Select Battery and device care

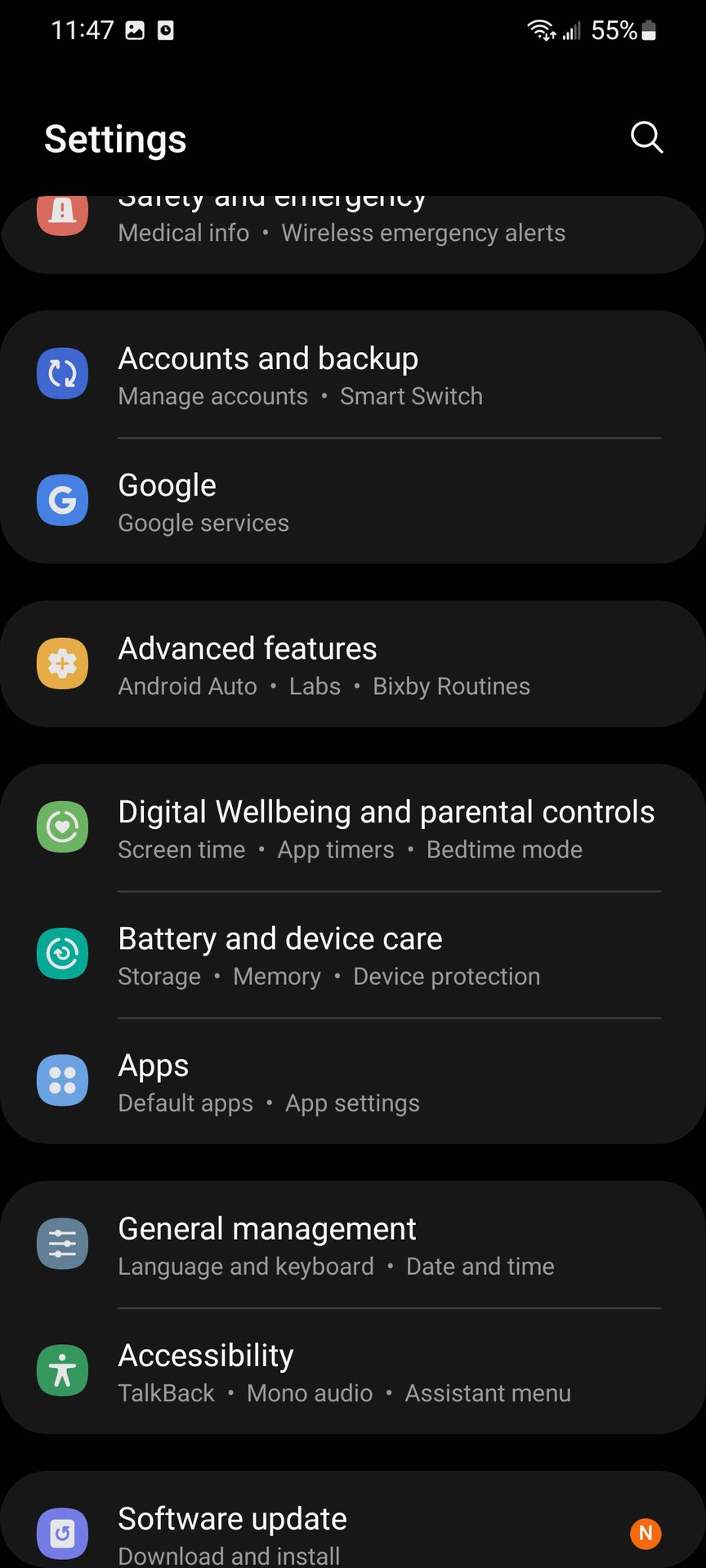click(351, 955)
